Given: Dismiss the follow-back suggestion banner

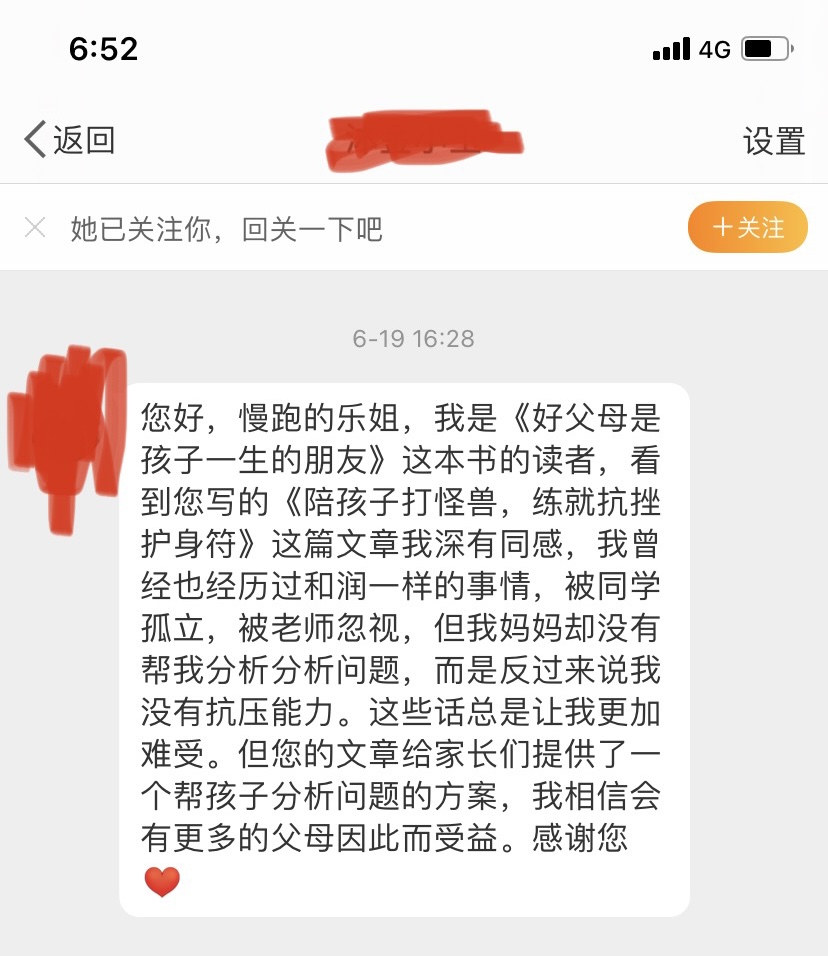Looking at the screenshot, I should click(35, 228).
